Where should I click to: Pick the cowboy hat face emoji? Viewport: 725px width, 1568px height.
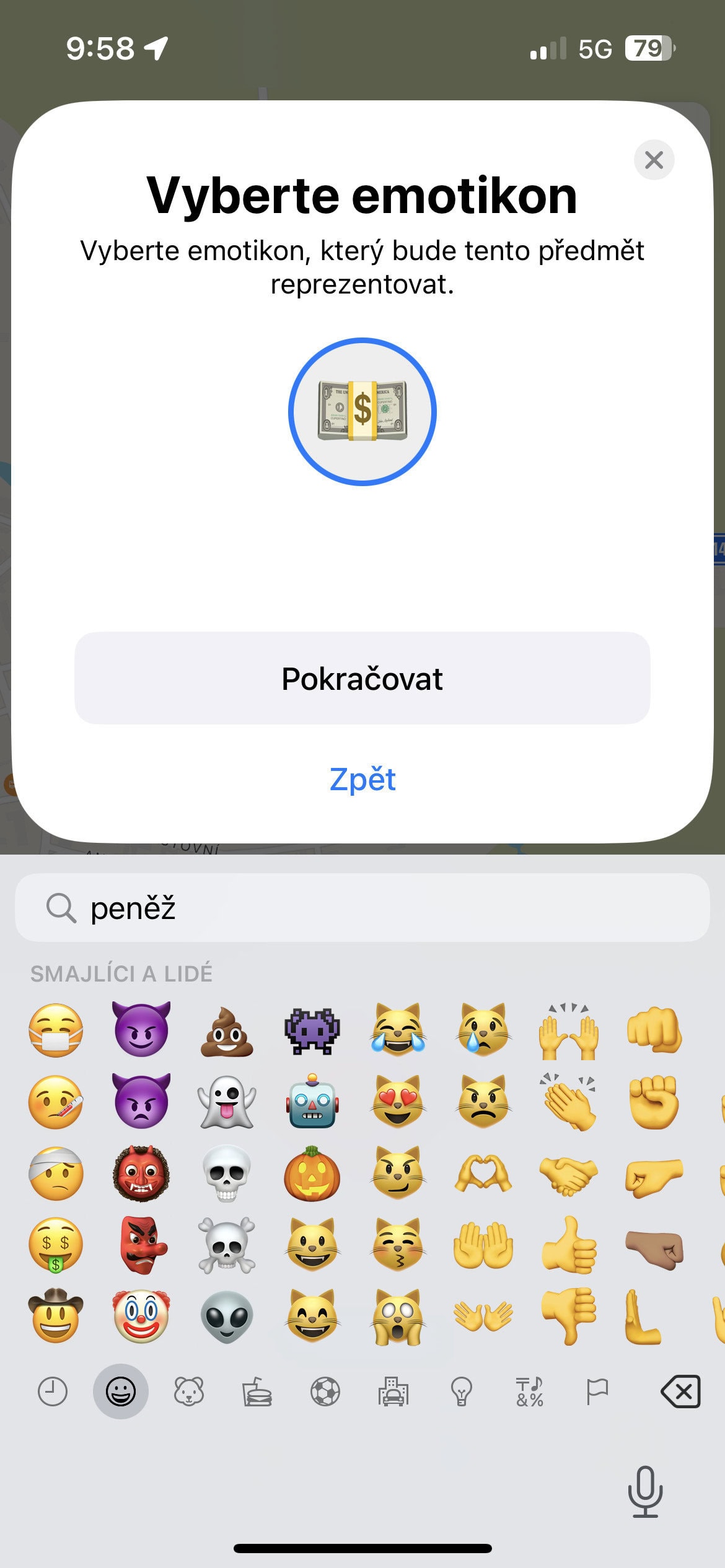click(x=56, y=1315)
